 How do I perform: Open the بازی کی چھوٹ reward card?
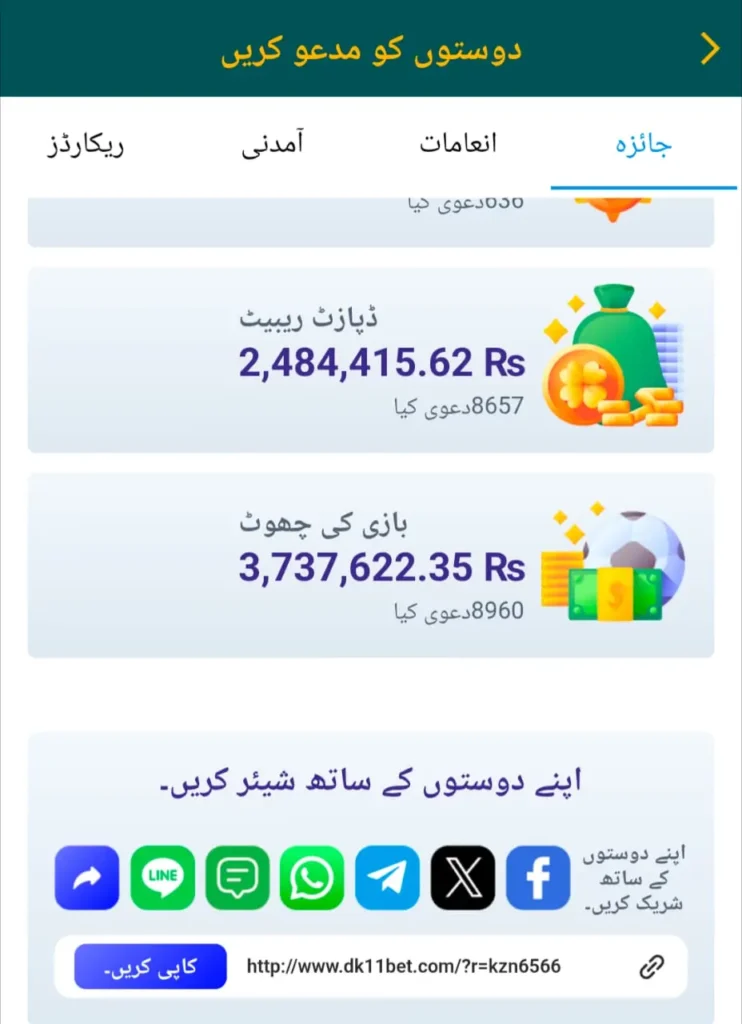[371, 565]
